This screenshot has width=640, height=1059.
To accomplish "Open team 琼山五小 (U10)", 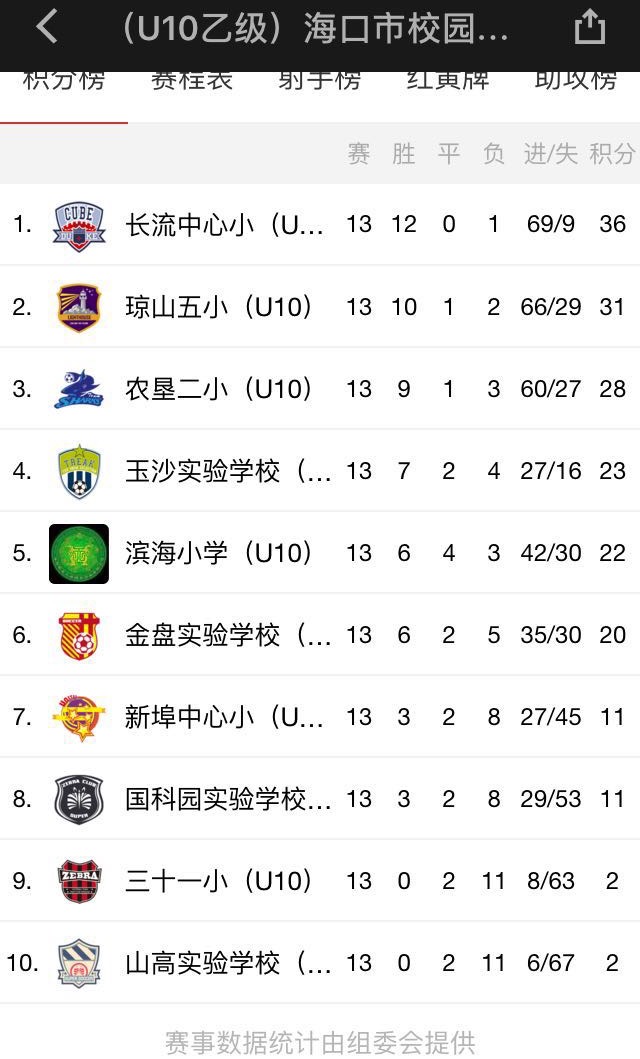I will point(219,307).
